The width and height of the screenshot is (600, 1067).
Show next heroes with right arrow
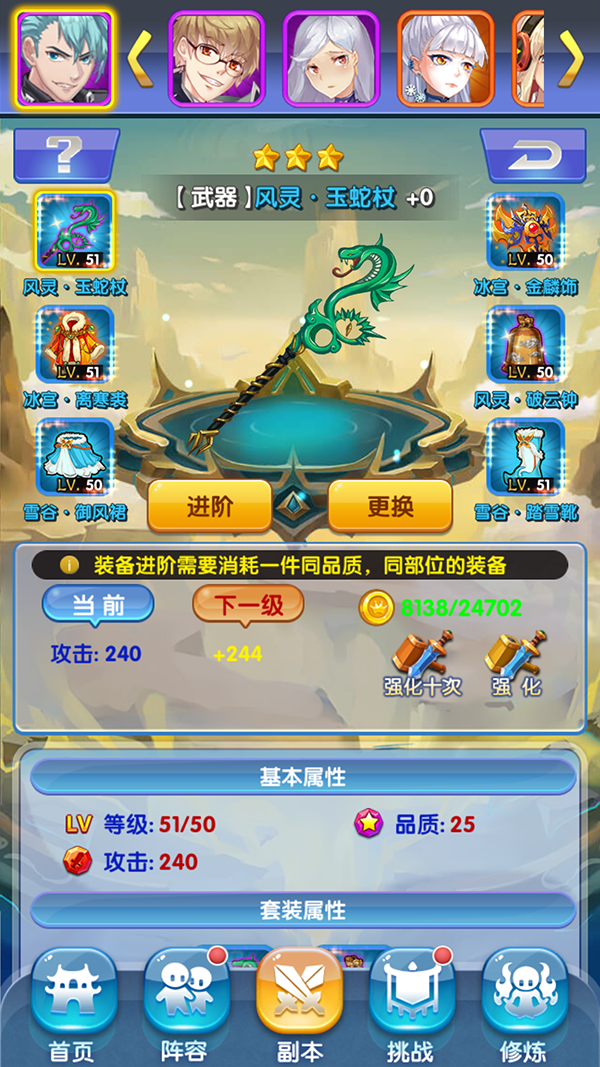(571, 58)
